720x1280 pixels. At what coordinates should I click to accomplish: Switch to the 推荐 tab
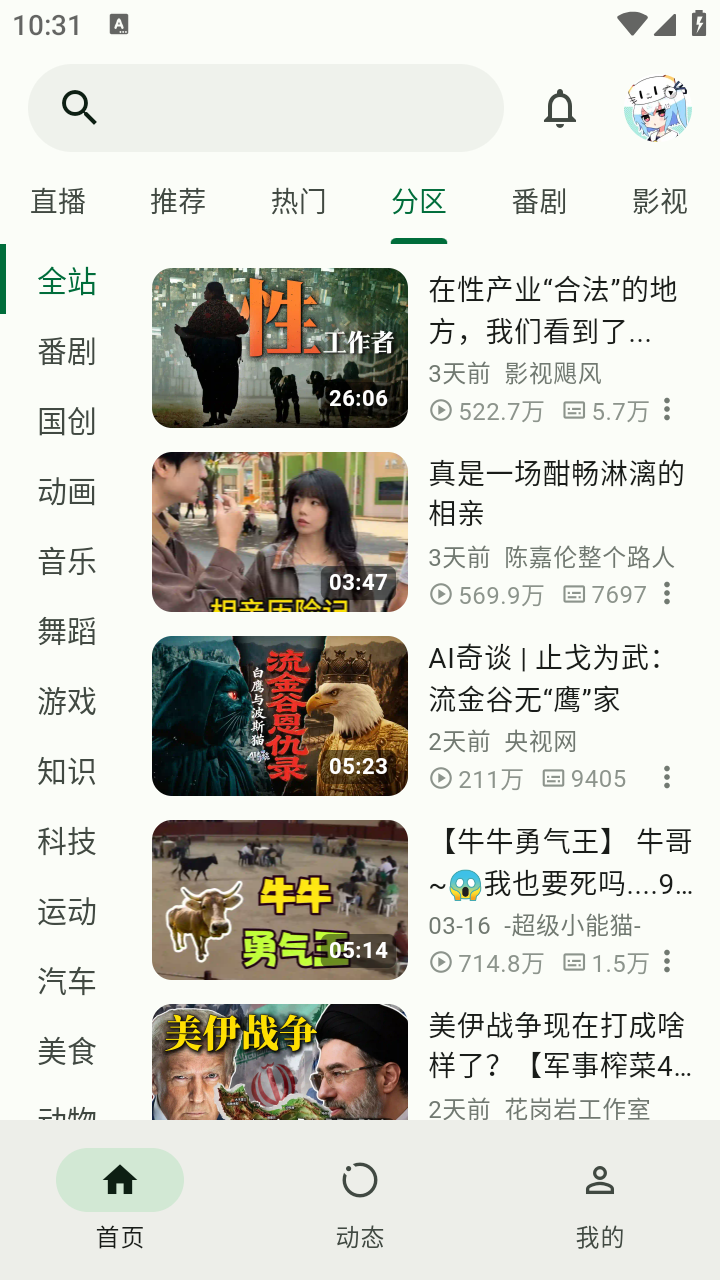(x=178, y=202)
